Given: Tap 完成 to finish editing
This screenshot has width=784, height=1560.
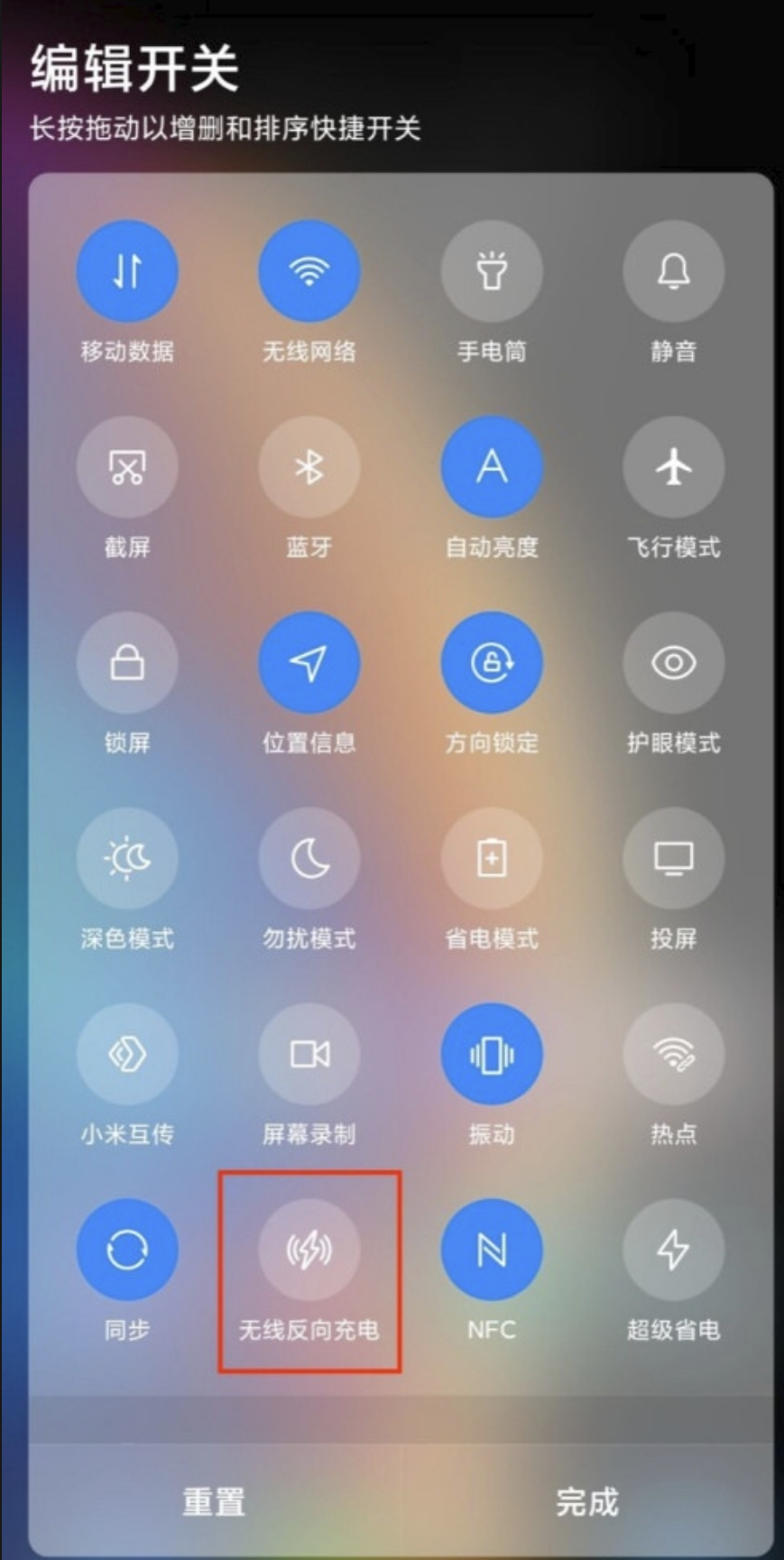Looking at the screenshot, I should tap(587, 1502).
